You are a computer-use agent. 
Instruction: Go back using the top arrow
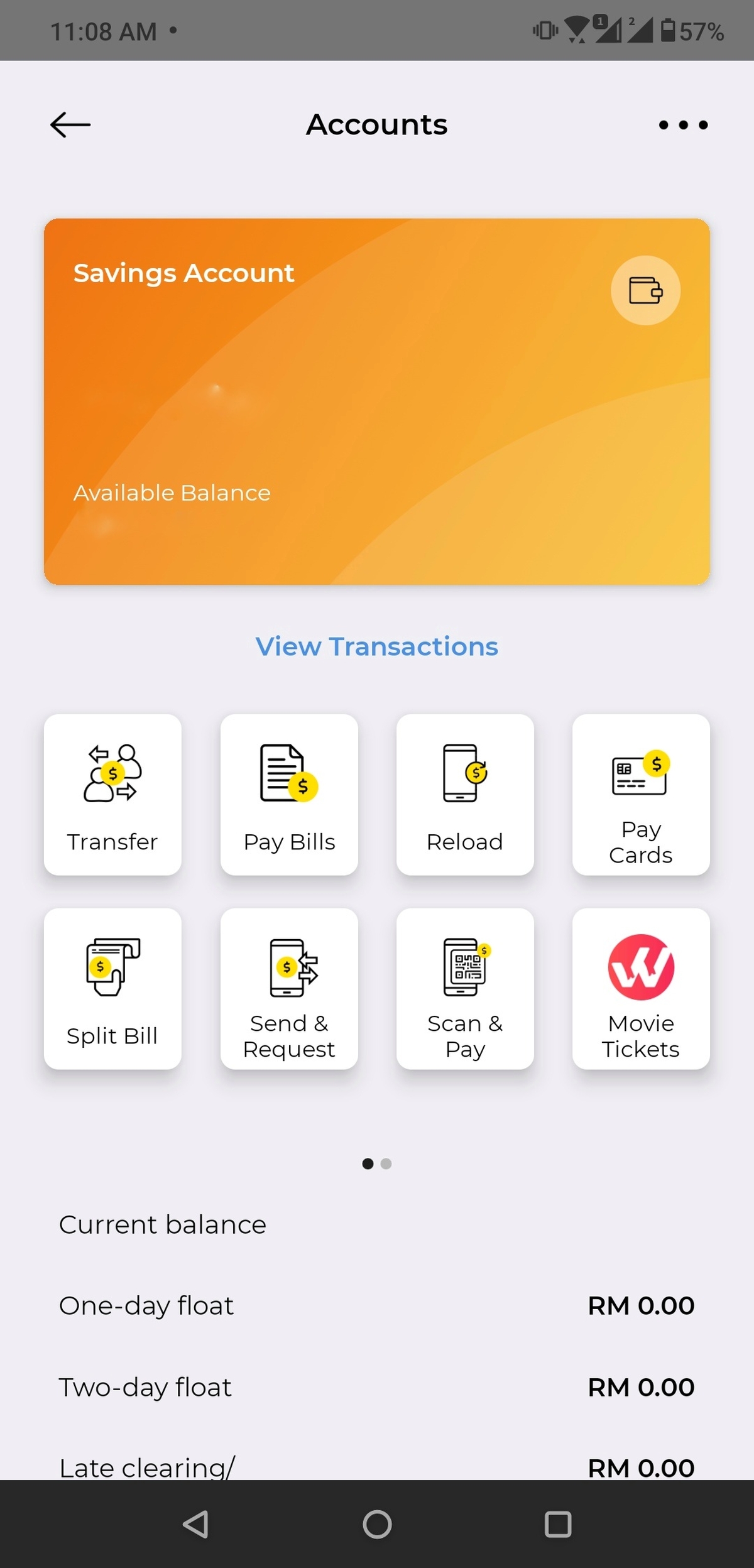[x=70, y=124]
